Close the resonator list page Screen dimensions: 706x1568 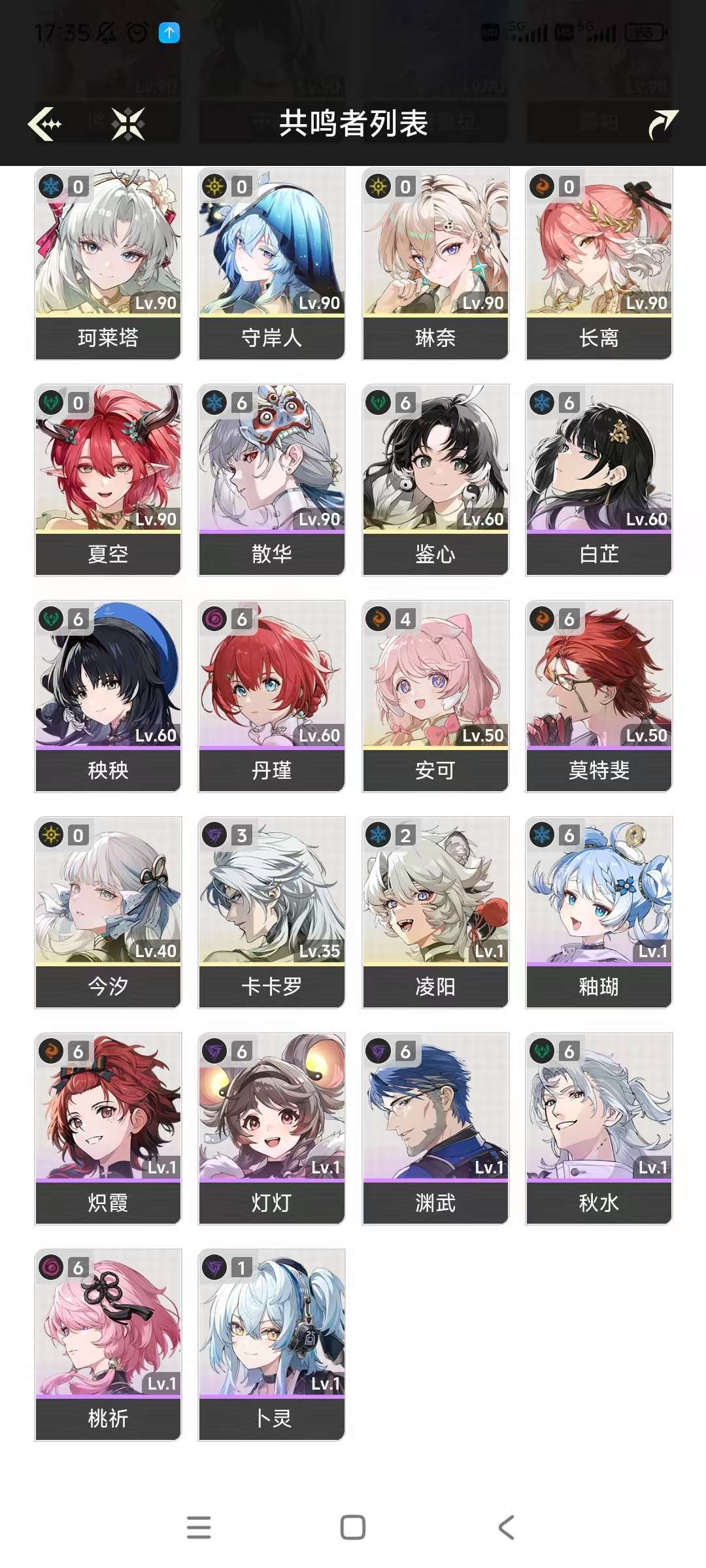[x=127, y=123]
